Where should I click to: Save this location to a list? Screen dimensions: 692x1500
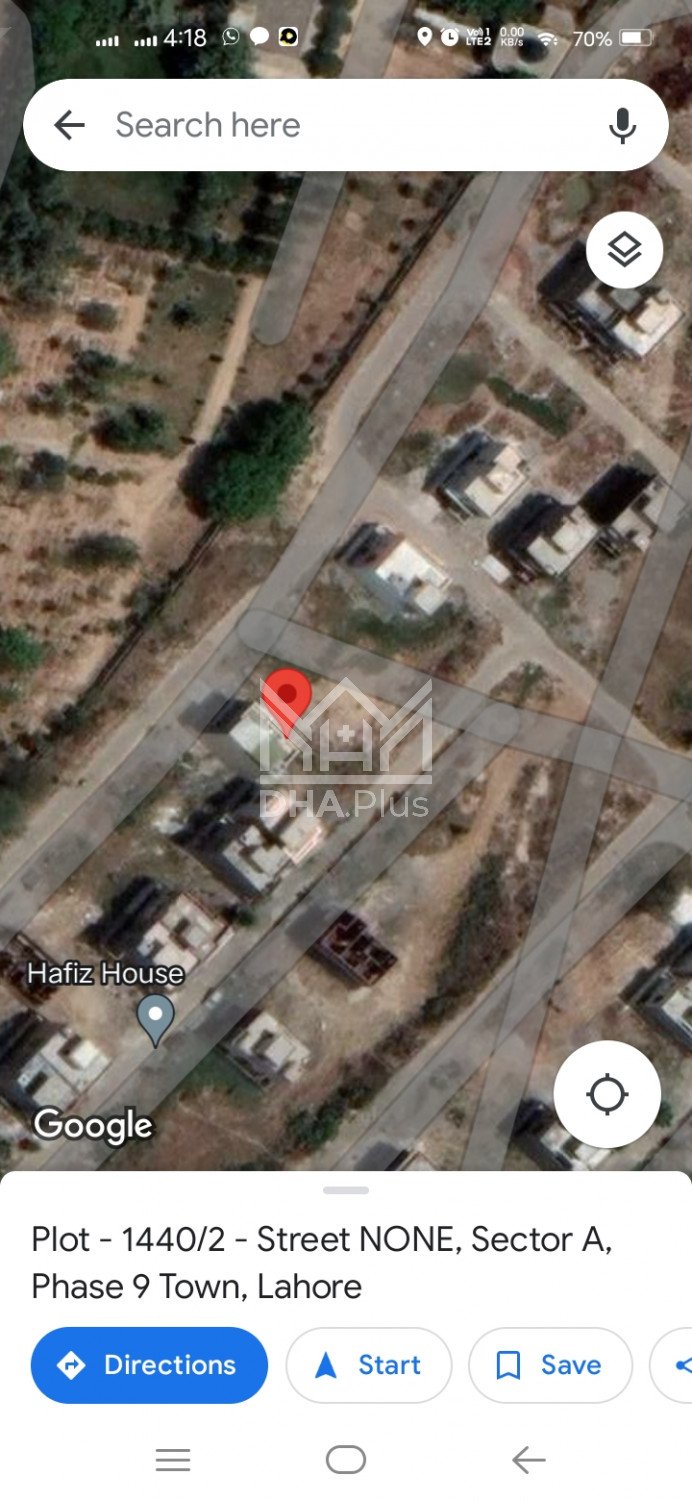pyautogui.click(x=550, y=1365)
